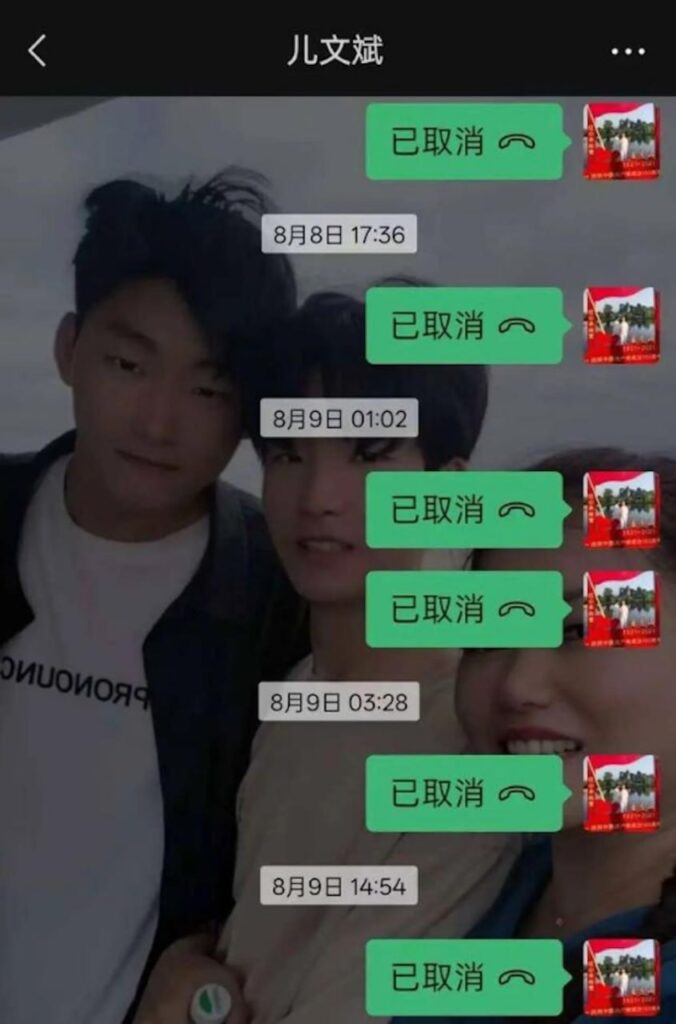This screenshot has width=676, height=1024.
Task: Open the chat's three-dot menu
Action: coord(627,51)
